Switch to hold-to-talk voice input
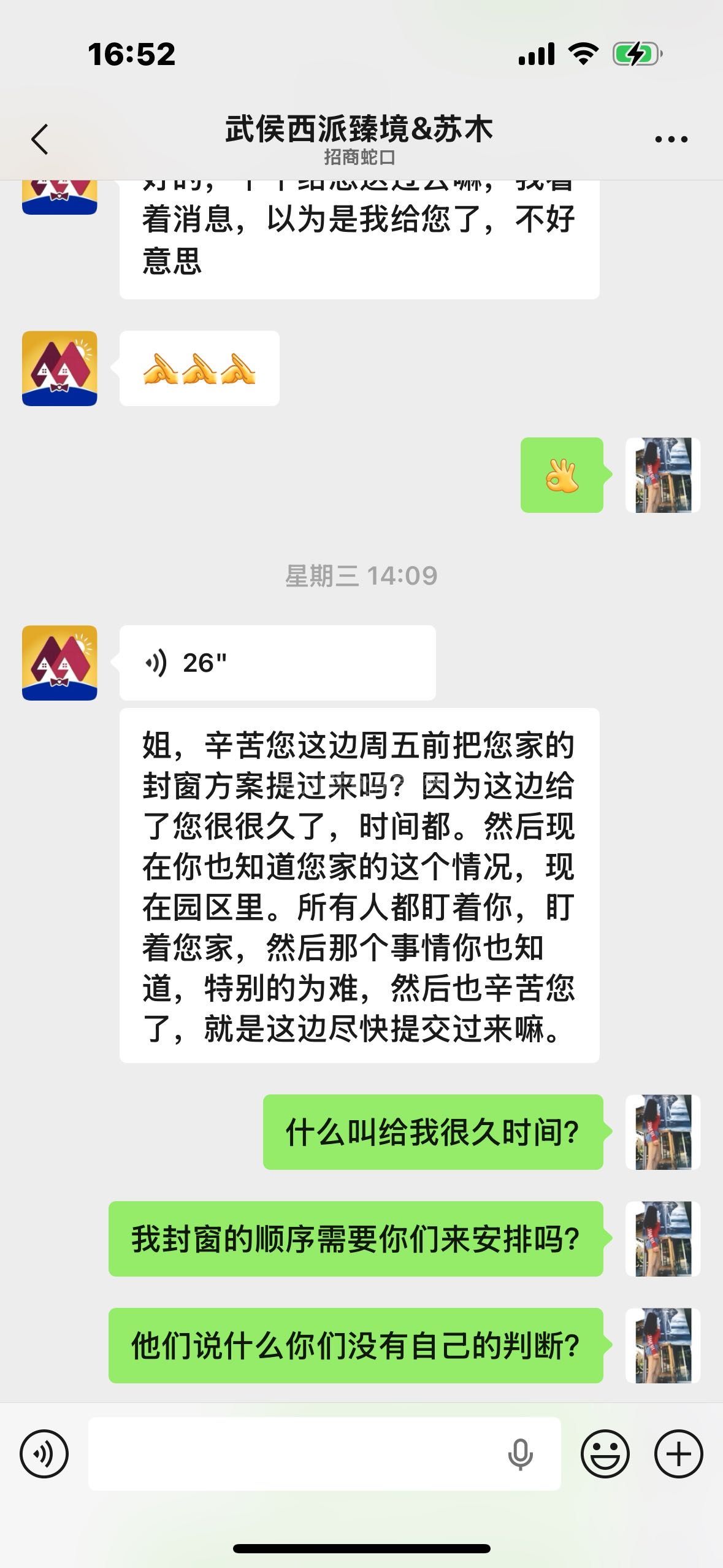This screenshot has height=1568, width=723. [x=44, y=1453]
